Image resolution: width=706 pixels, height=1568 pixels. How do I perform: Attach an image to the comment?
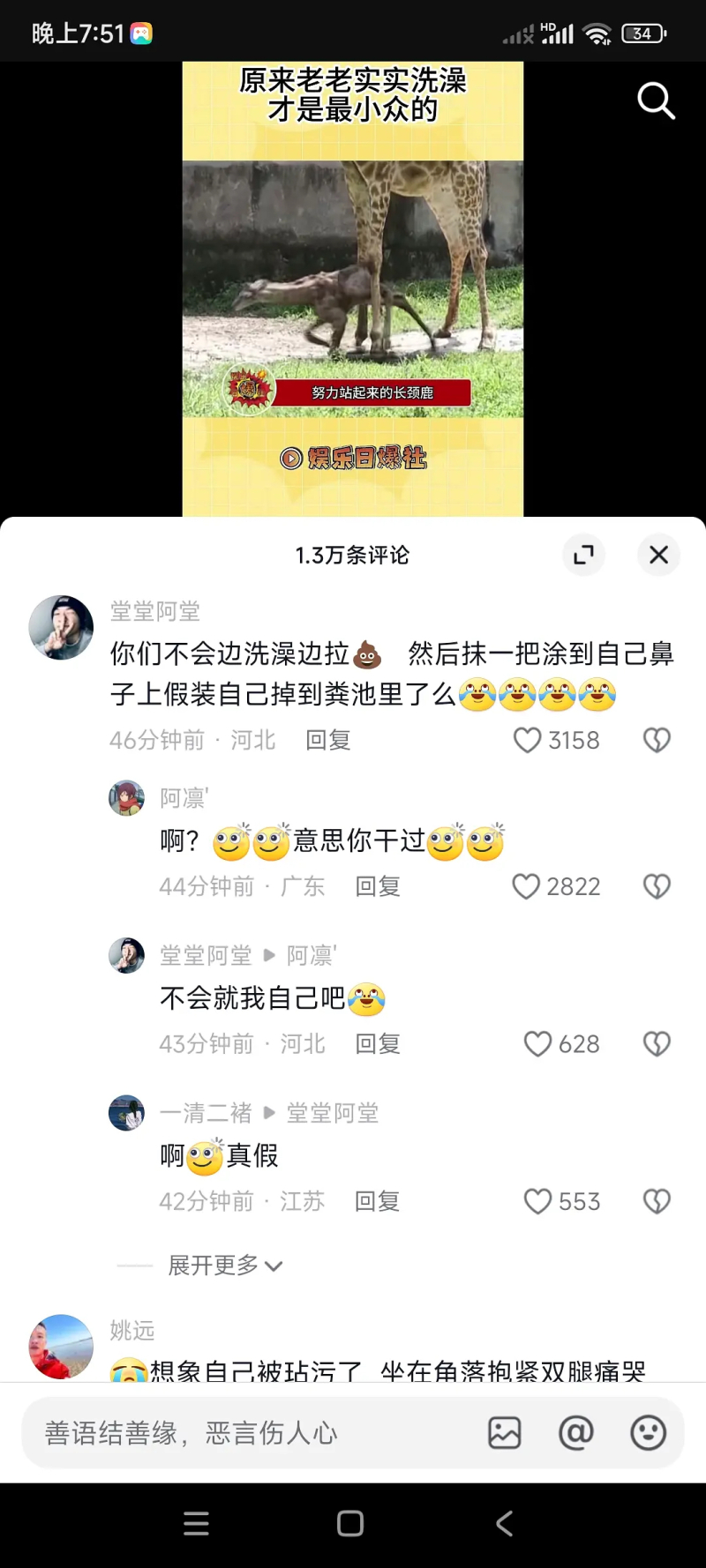pos(505,1433)
